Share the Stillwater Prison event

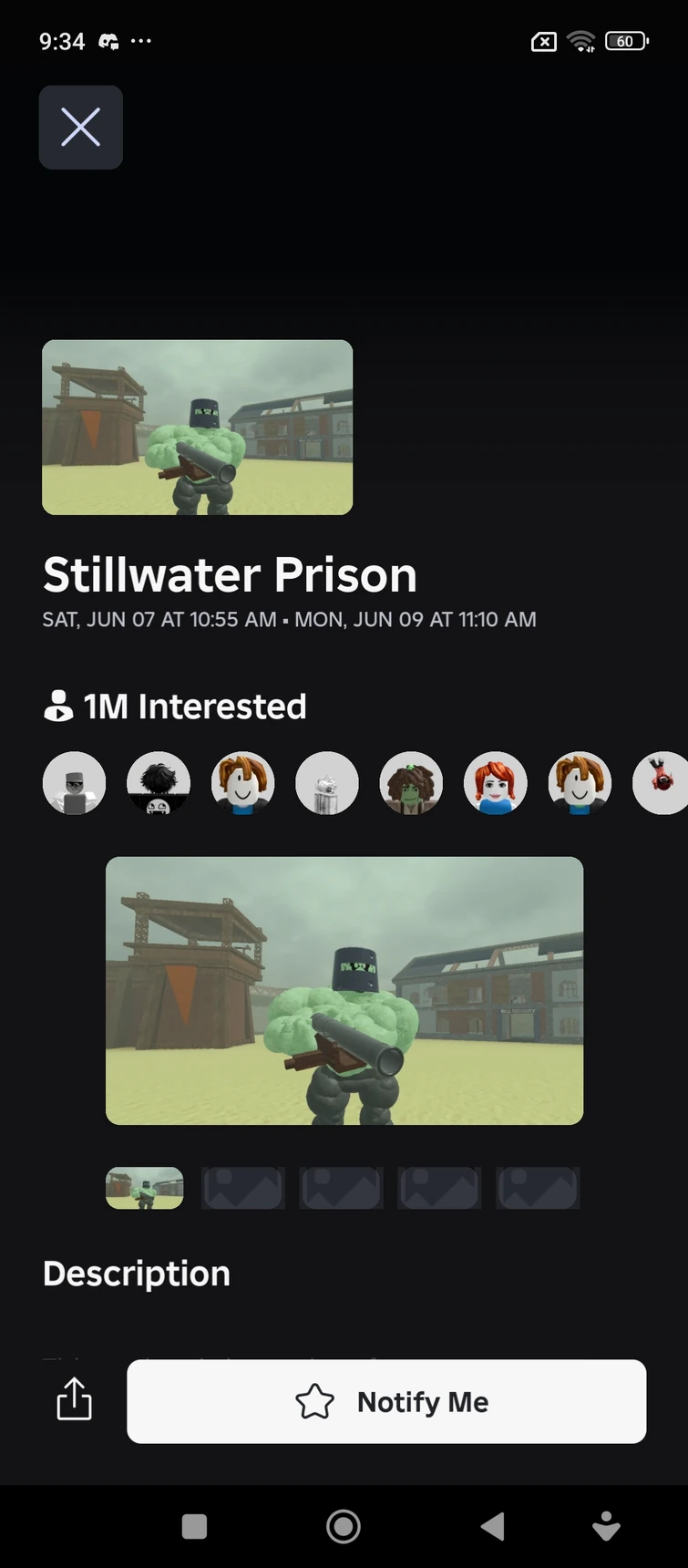click(74, 1398)
